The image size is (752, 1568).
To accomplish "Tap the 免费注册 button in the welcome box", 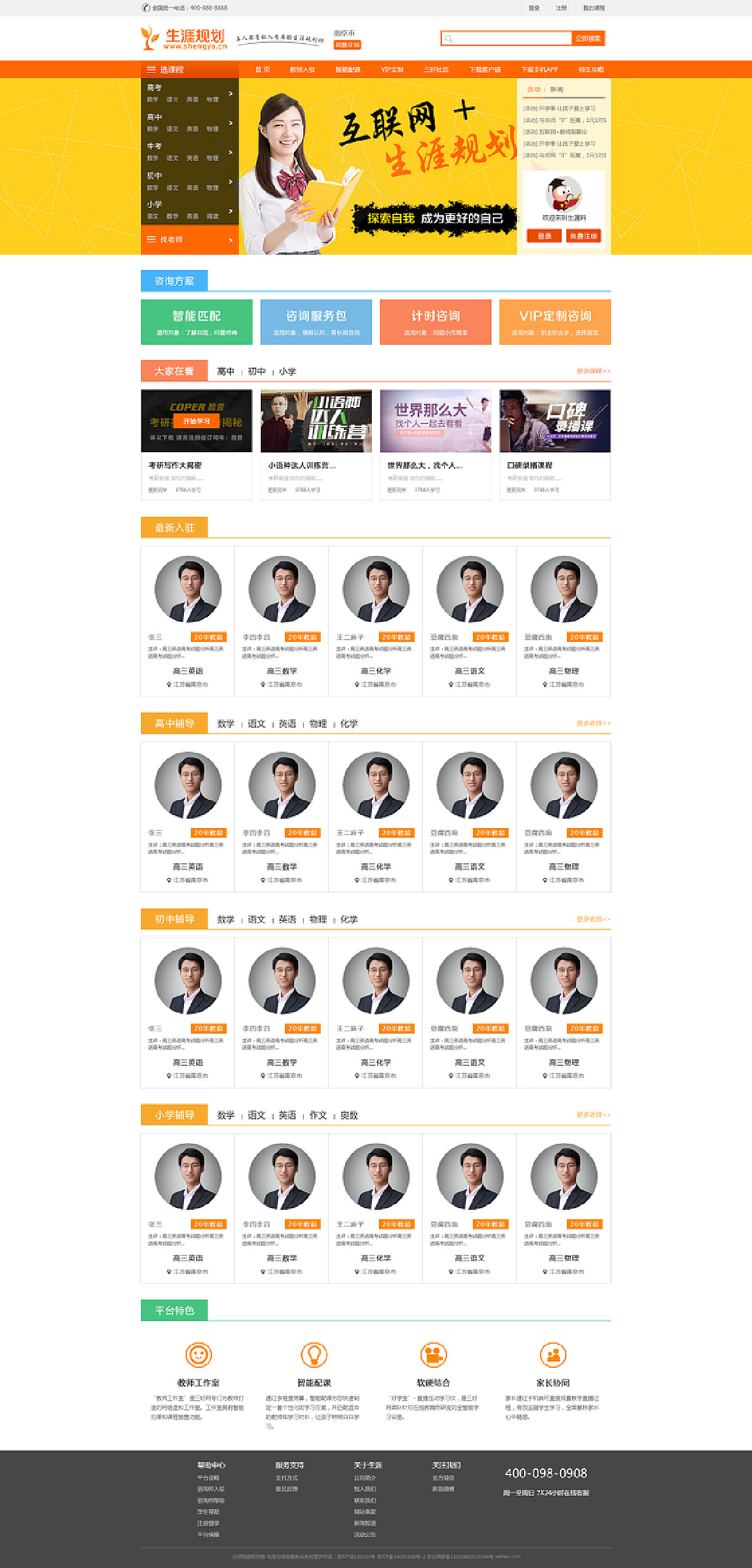I will [x=584, y=236].
